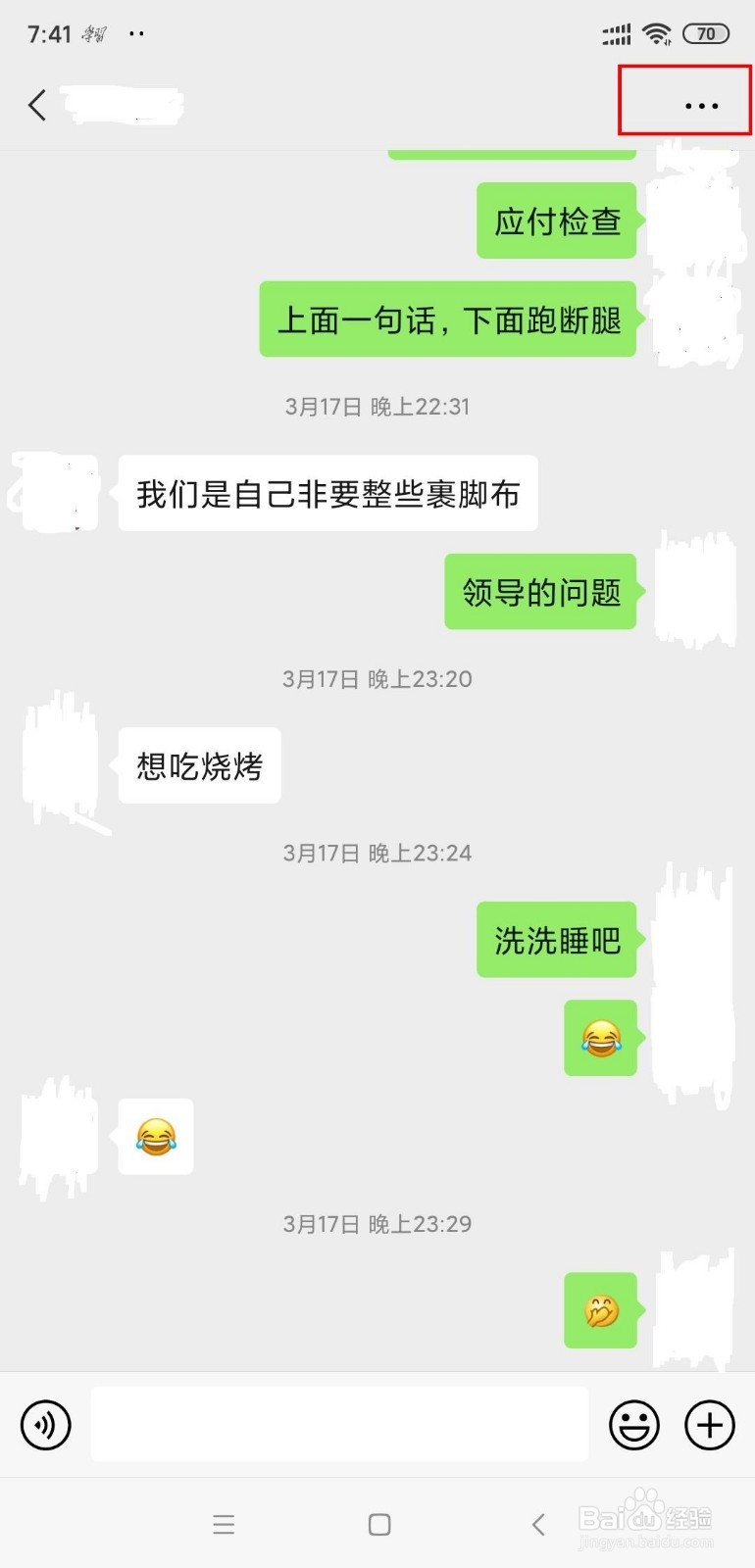755x1568 pixels.
Task: Tap the WiFi status icon
Action: click(657, 32)
